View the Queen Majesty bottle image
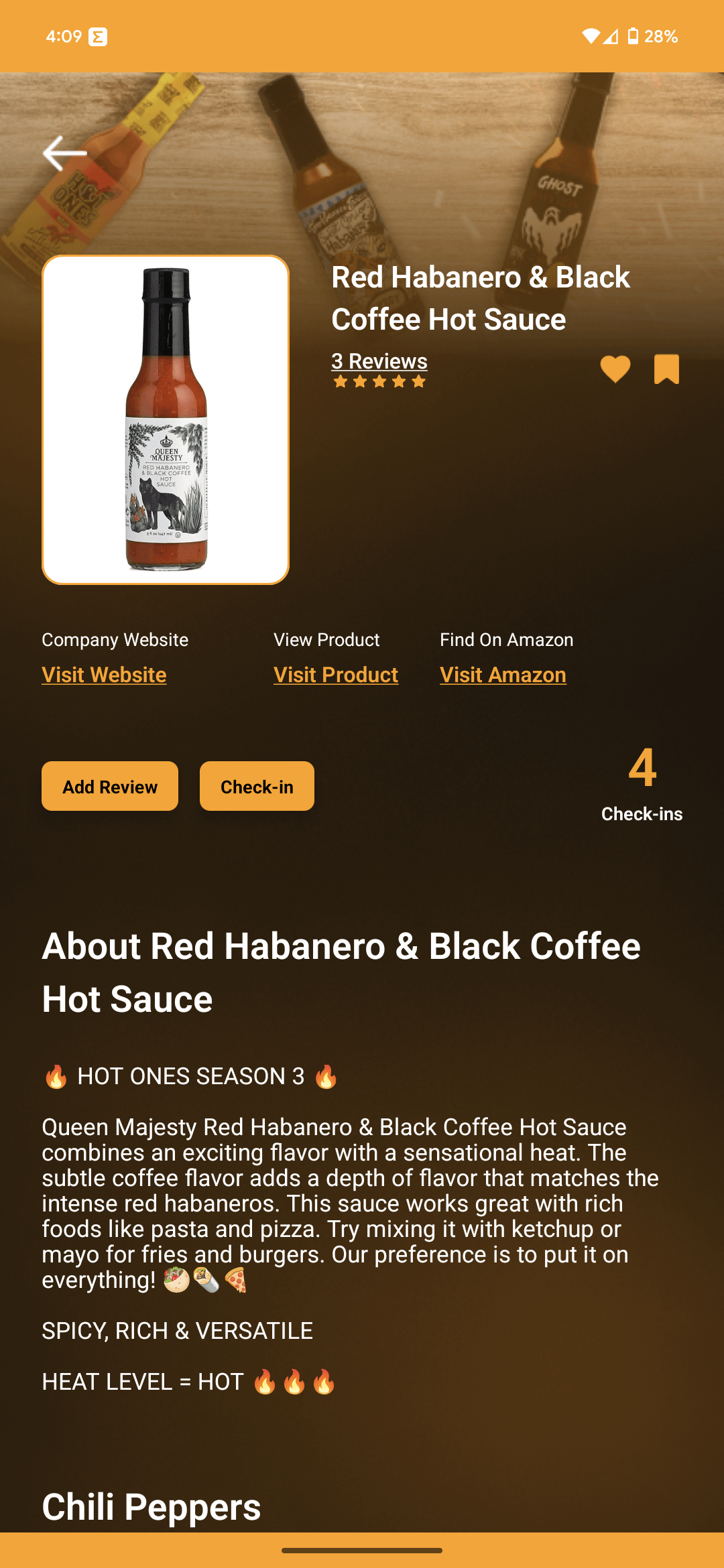Viewport: 724px width, 1568px height. (166, 420)
